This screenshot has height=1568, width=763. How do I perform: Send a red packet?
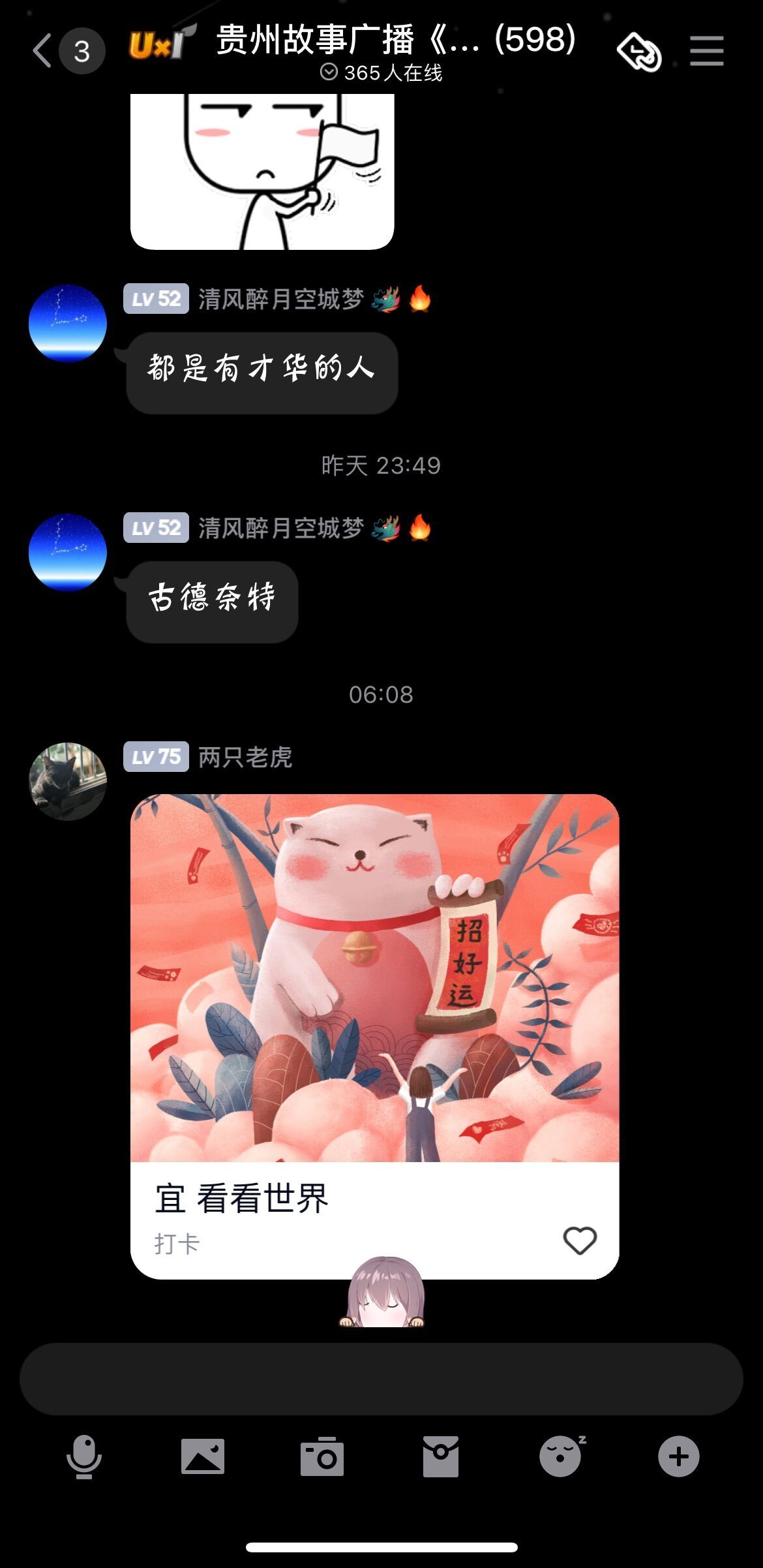pyautogui.click(x=441, y=1456)
